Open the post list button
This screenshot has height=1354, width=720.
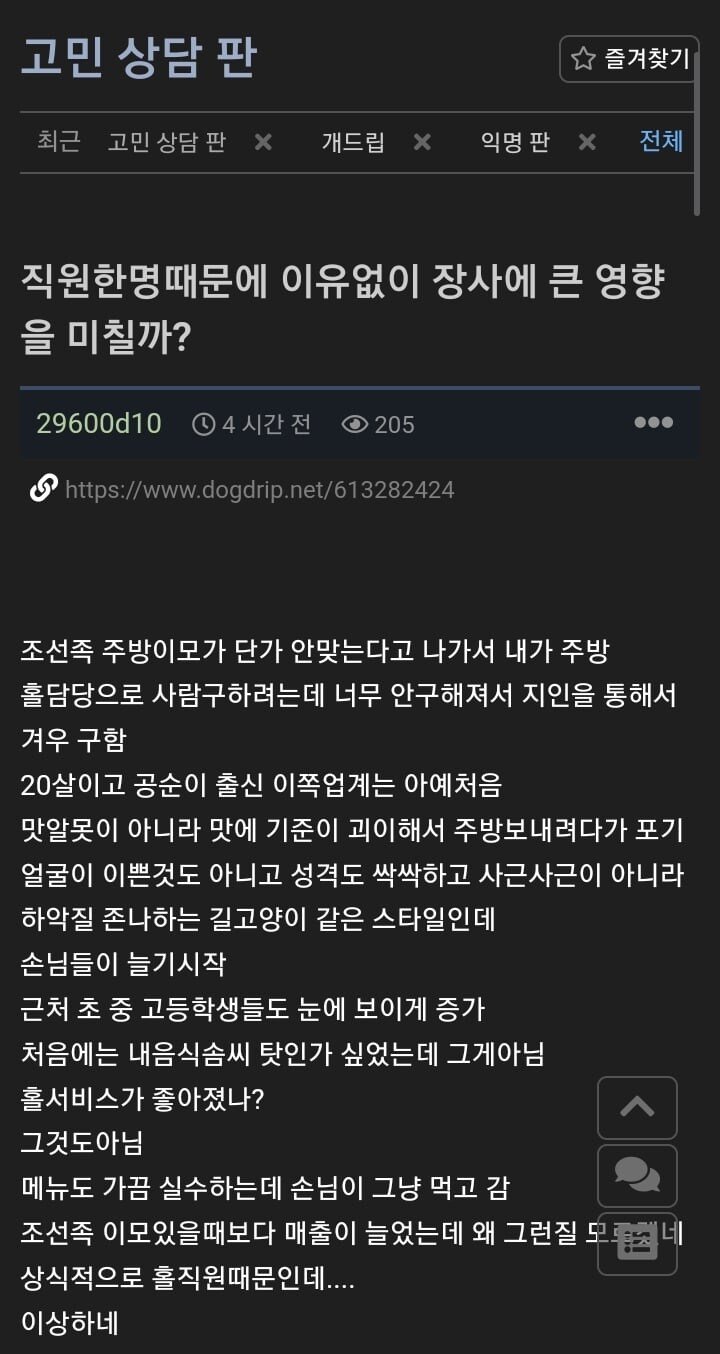point(637,1243)
